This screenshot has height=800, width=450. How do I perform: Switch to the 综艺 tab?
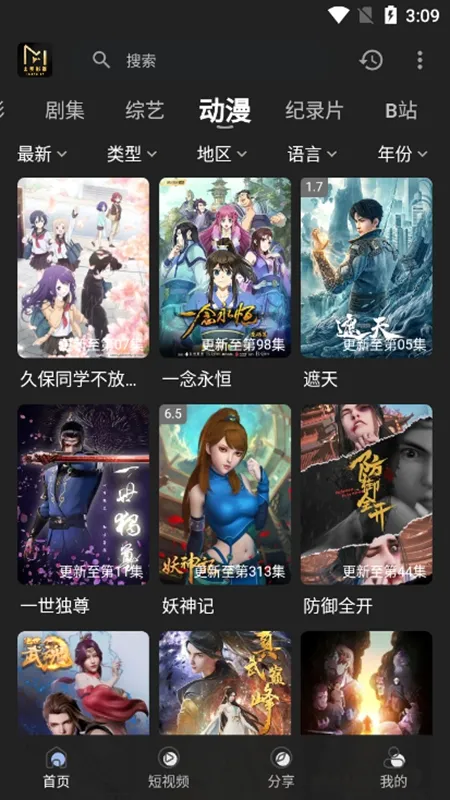pyautogui.click(x=145, y=111)
